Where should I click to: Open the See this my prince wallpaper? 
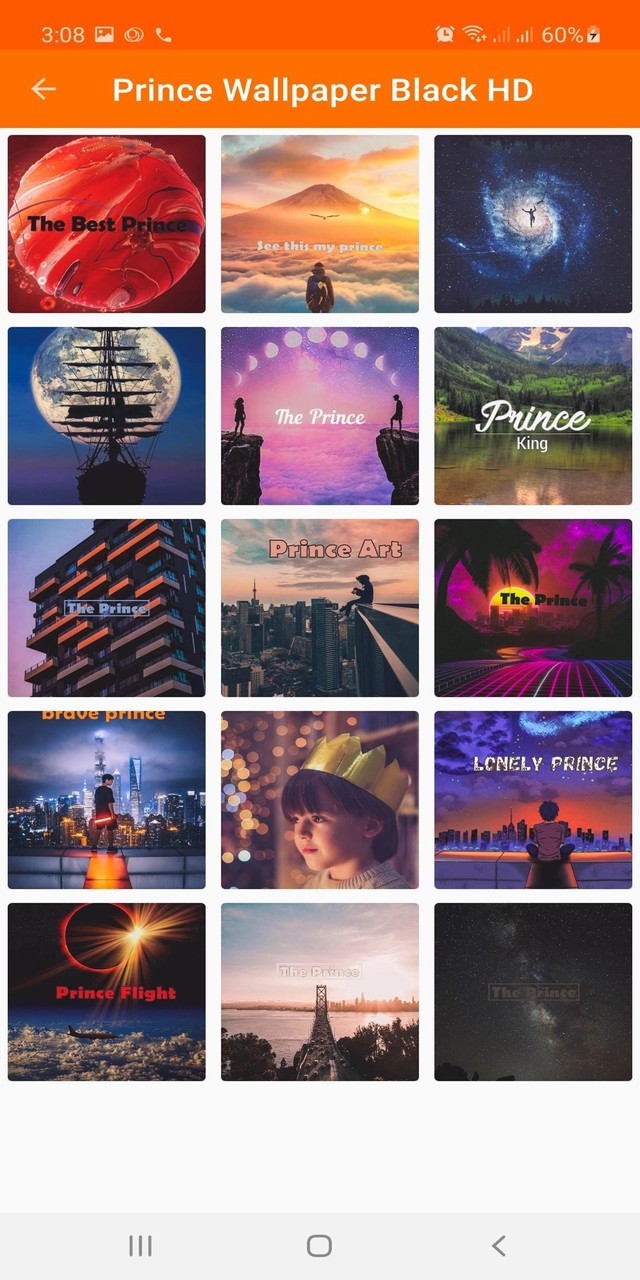[320, 224]
